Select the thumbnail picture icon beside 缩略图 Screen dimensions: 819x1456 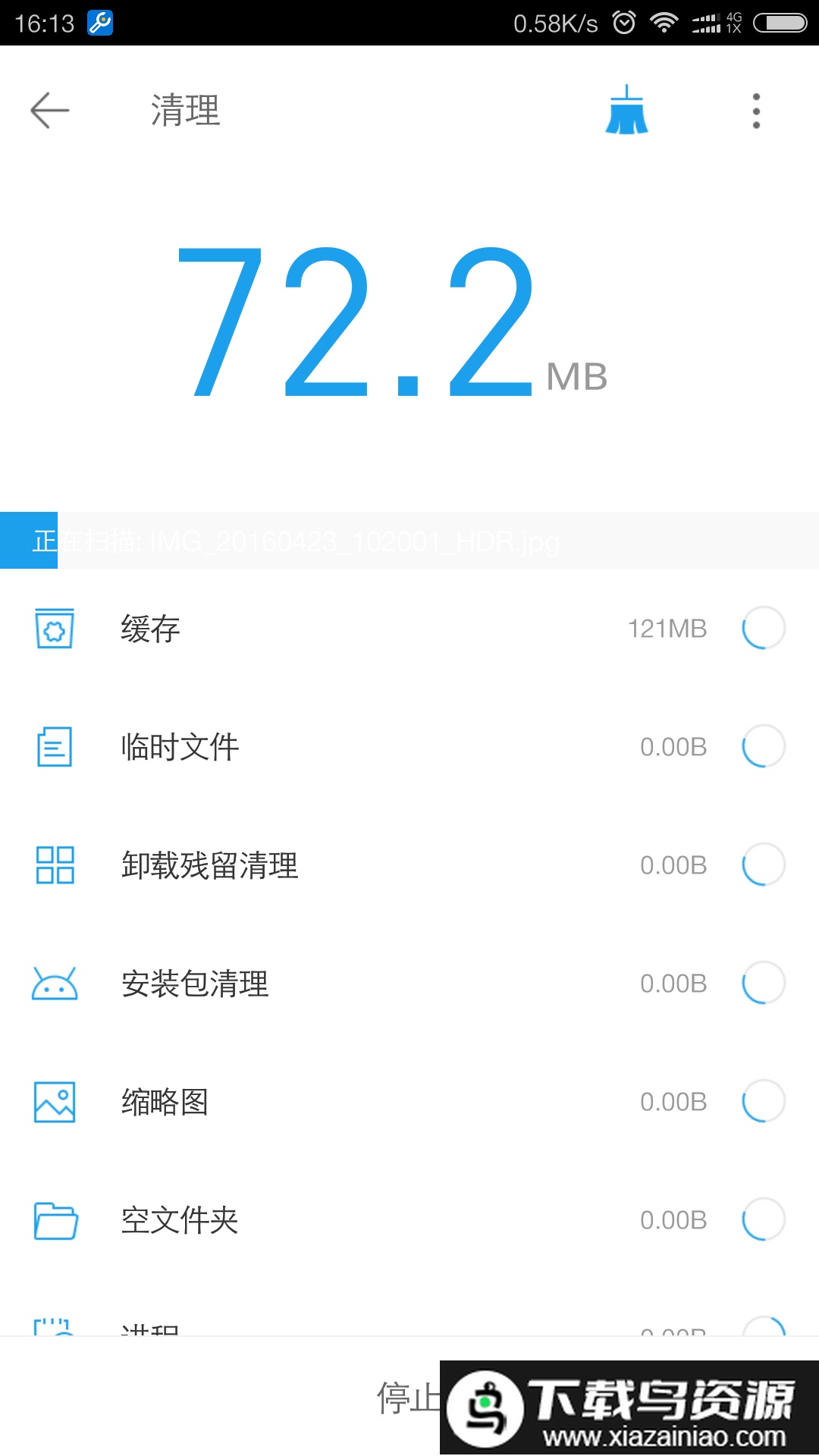(54, 1102)
